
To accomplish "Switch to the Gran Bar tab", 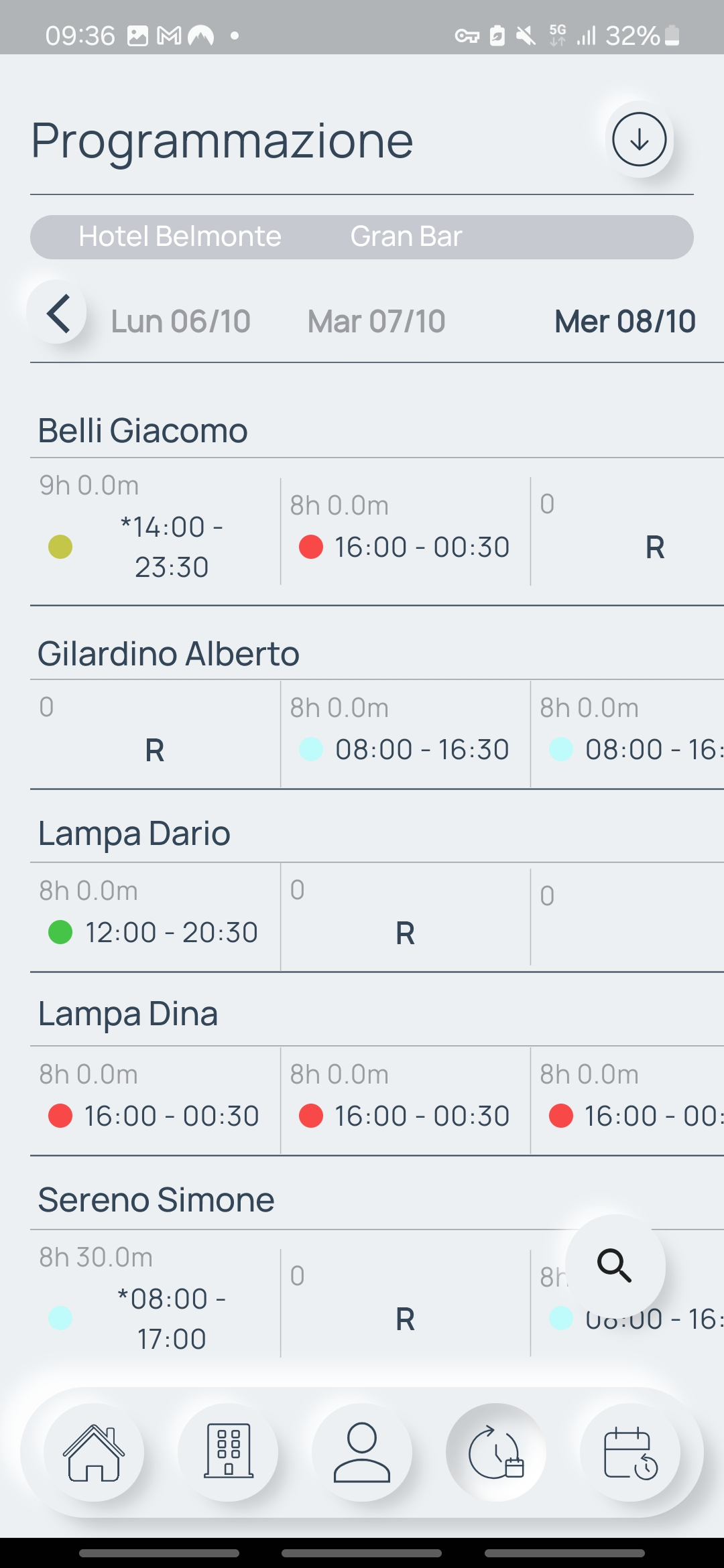I will point(406,237).
